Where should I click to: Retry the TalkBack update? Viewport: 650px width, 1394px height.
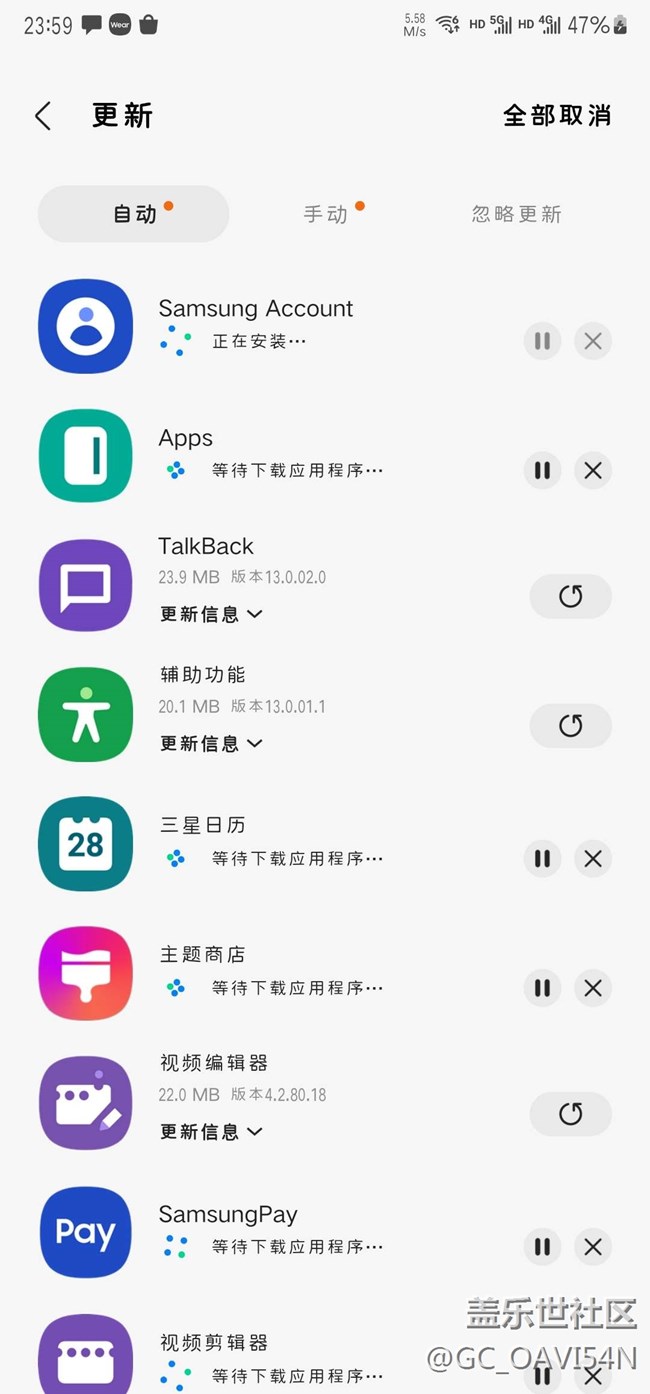point(570,597)
